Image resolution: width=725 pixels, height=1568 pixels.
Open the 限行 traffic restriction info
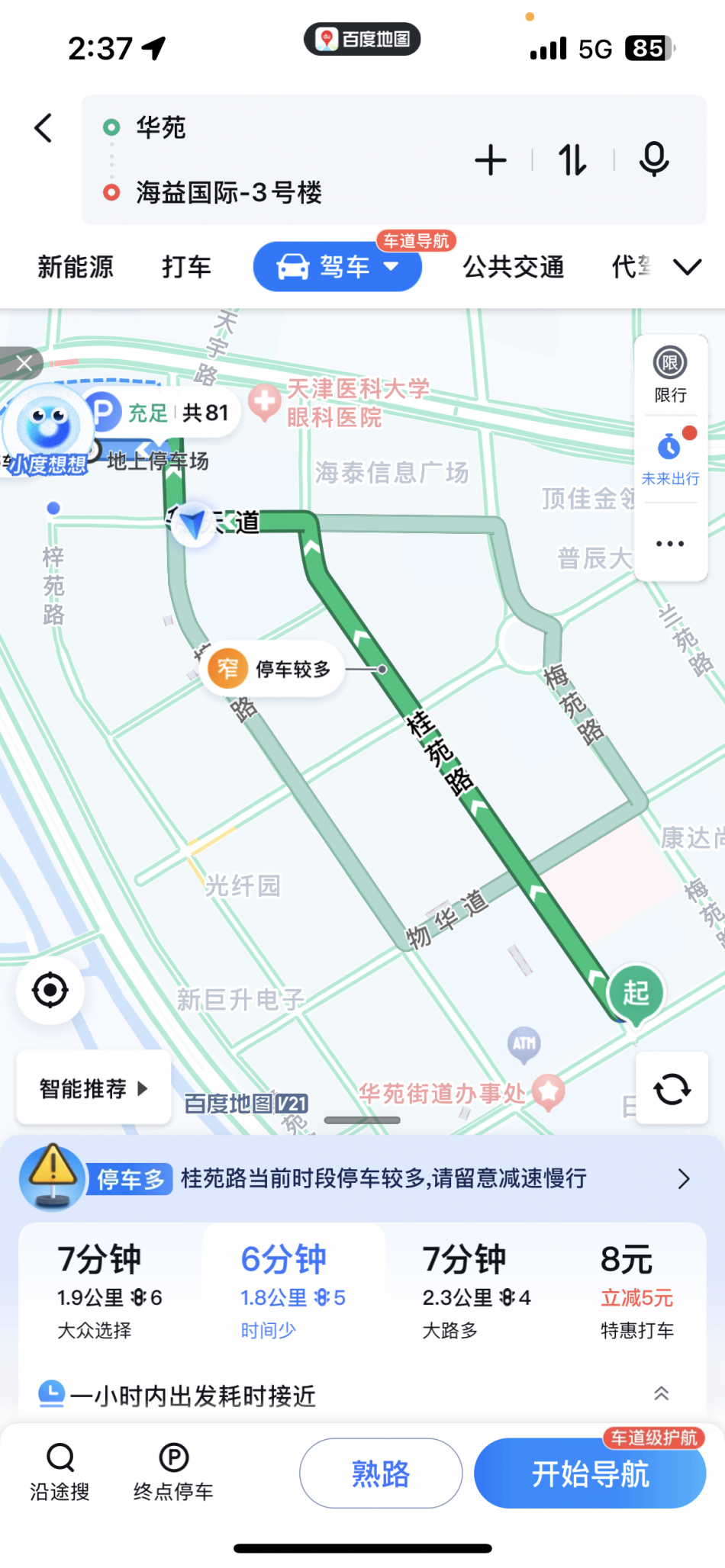pyautogui.click(x=670, y=374)
